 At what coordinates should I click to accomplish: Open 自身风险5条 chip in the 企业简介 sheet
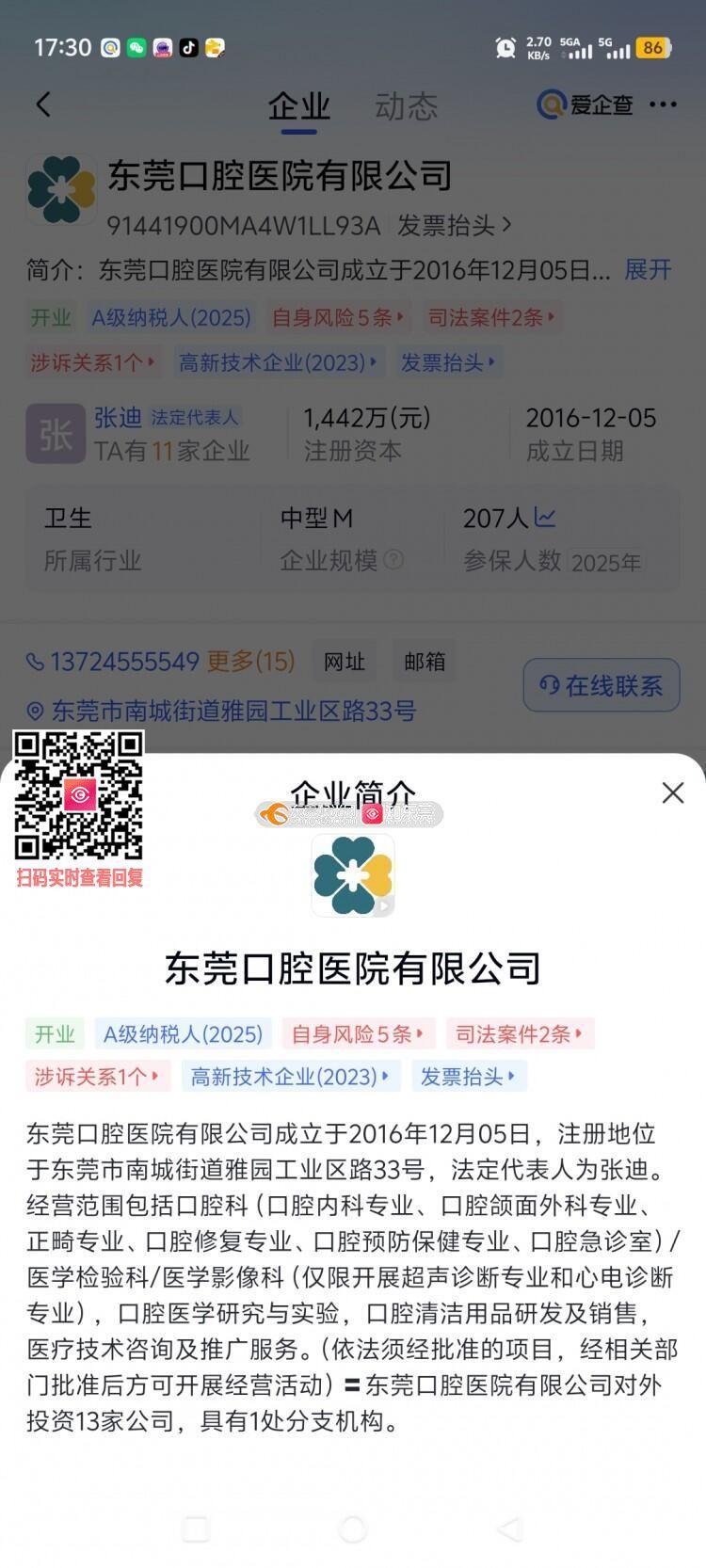point(358,1034)
